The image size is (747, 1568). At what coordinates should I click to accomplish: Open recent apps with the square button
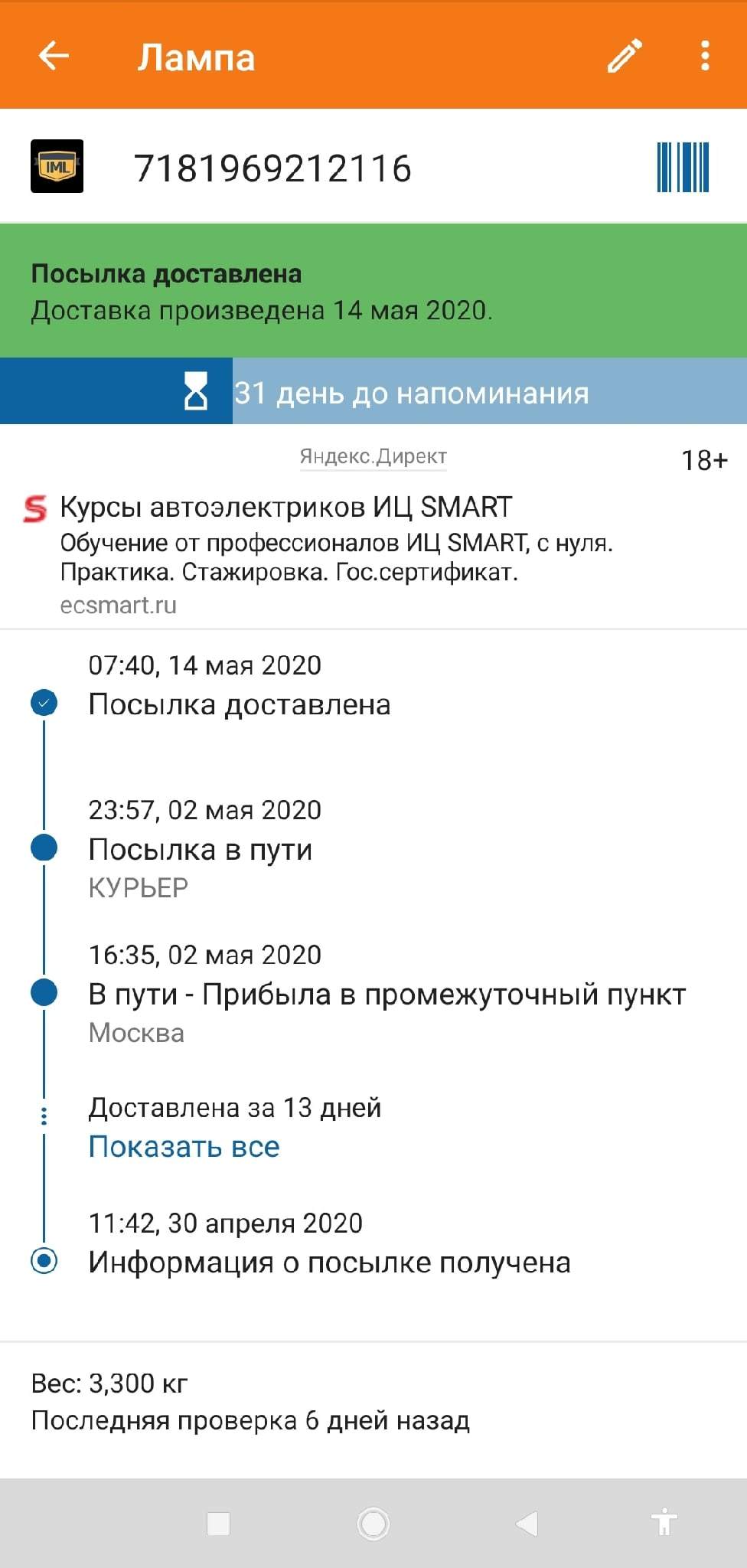pos(219,1523)
